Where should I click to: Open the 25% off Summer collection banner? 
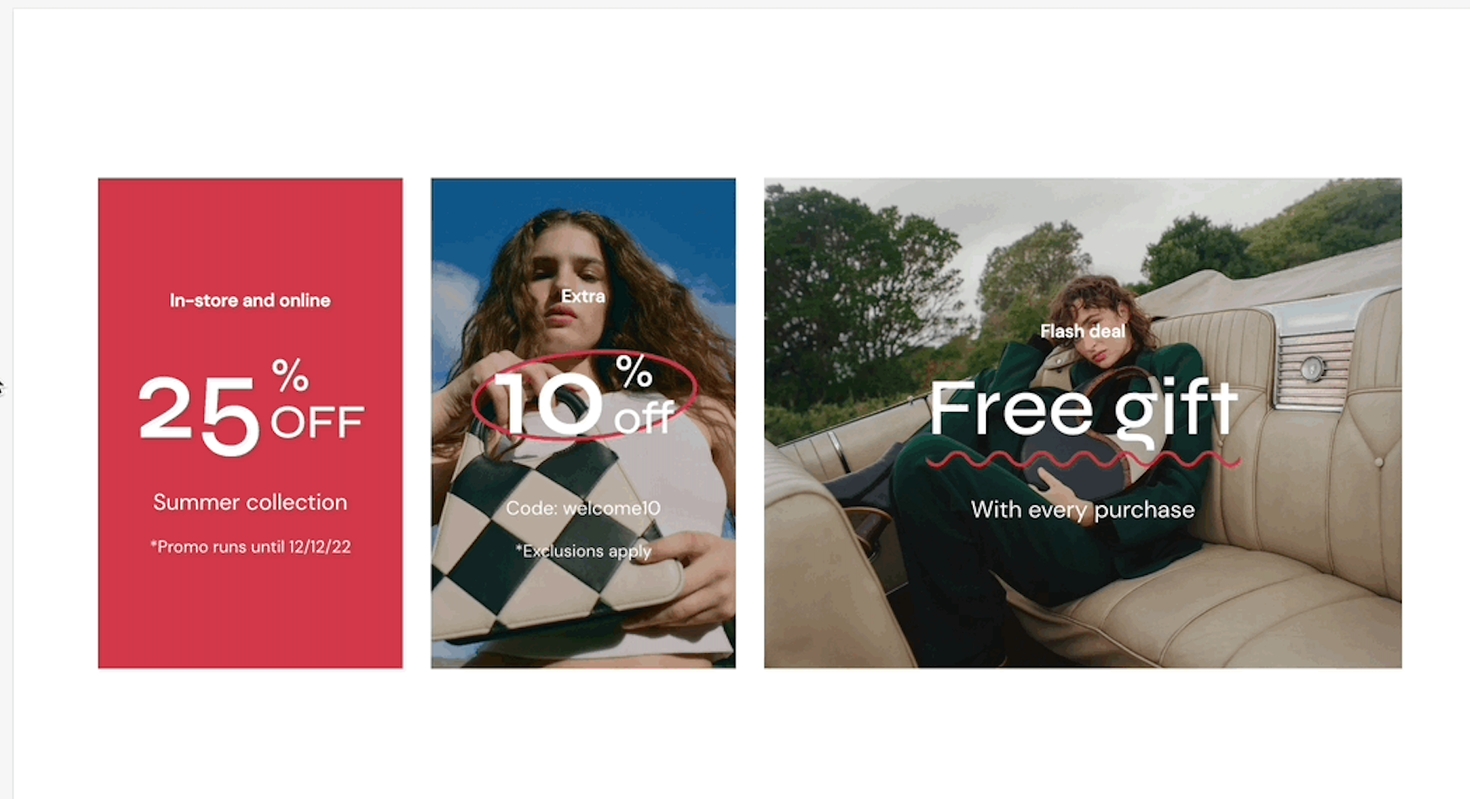pyautogui.click(x=250, y=422)
